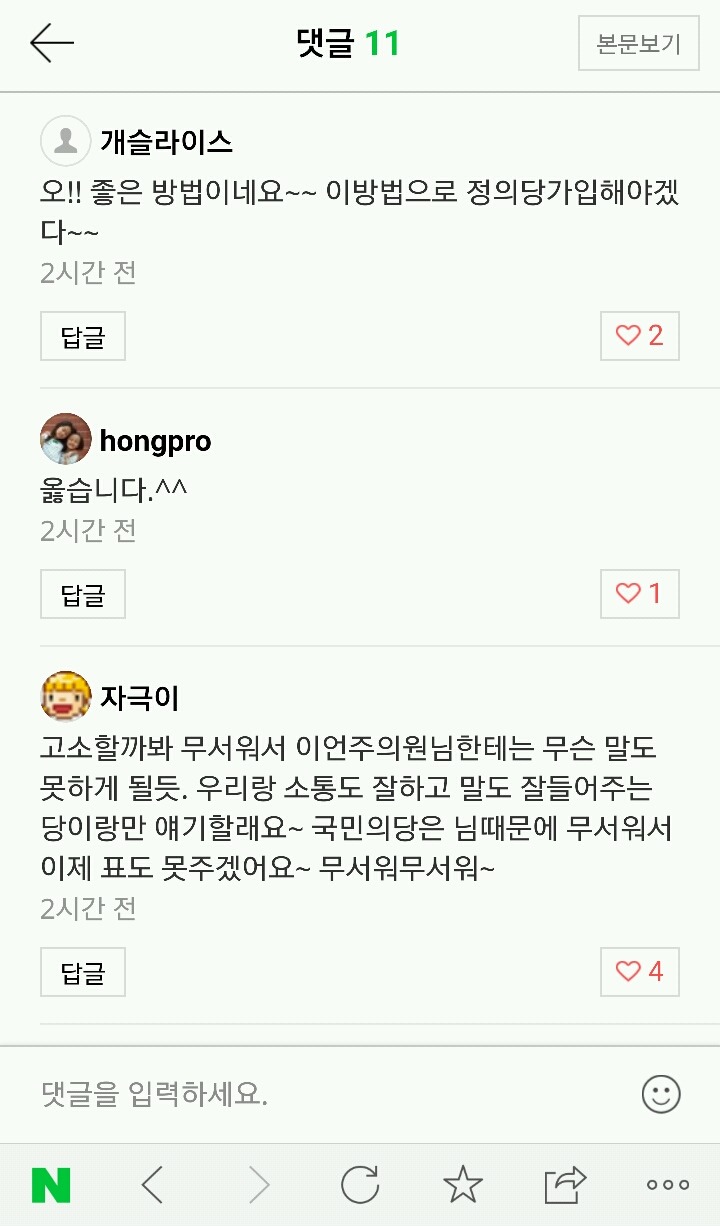Image resolution: width=720 pixels, height=1226 pixels.
Task: Open 개슬라이스's profile avatar
Action: coord(66,141)
